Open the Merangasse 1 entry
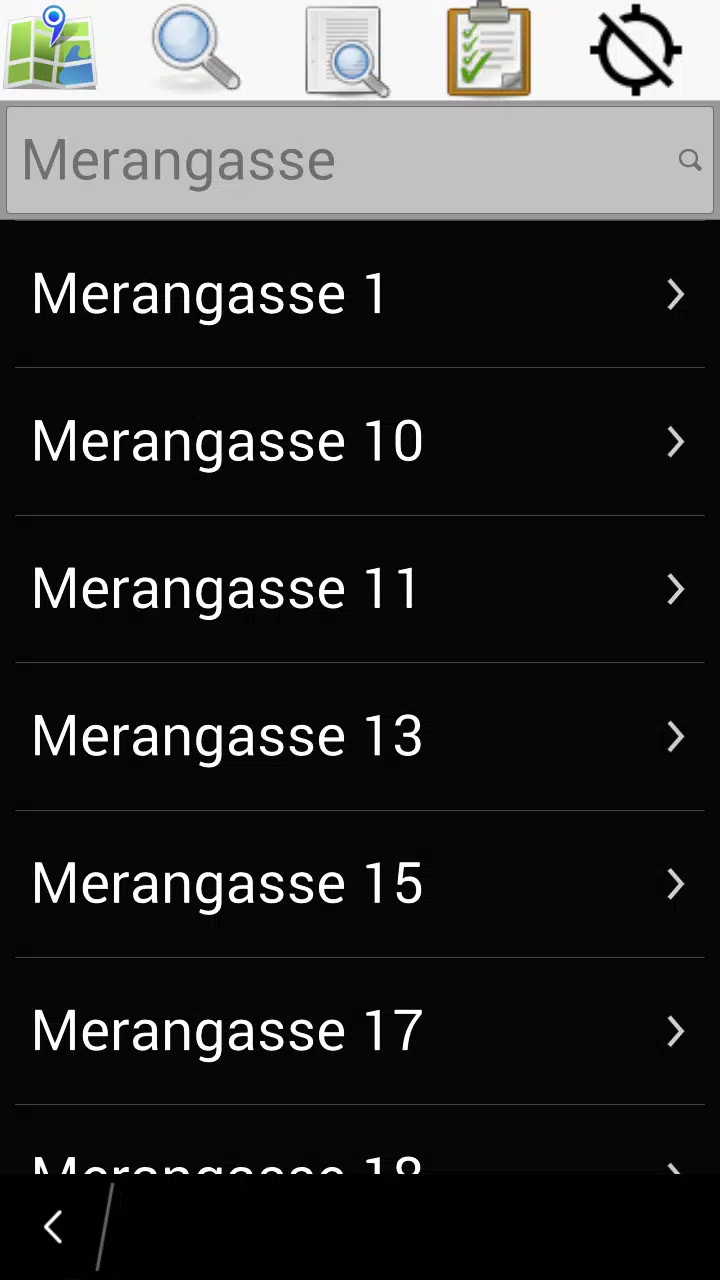 point(360,294)
